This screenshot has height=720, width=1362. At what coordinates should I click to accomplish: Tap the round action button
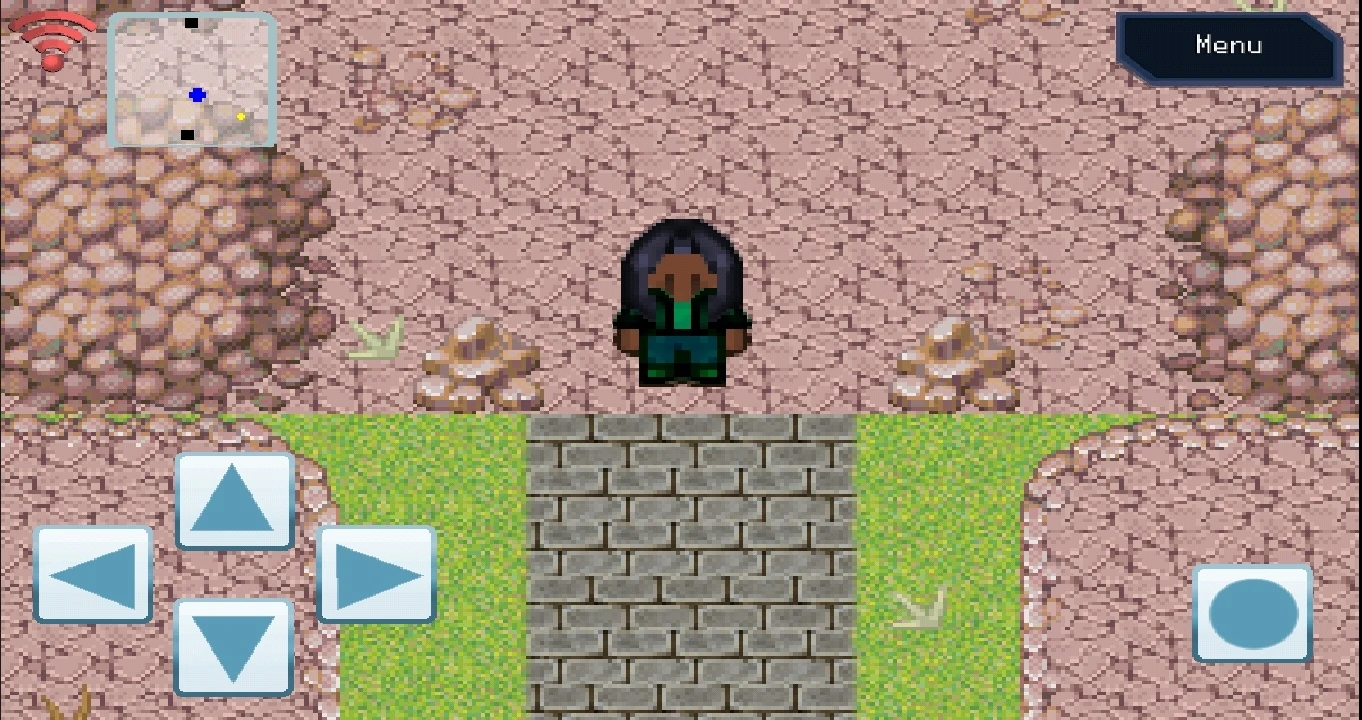(x=1252, y=613)
